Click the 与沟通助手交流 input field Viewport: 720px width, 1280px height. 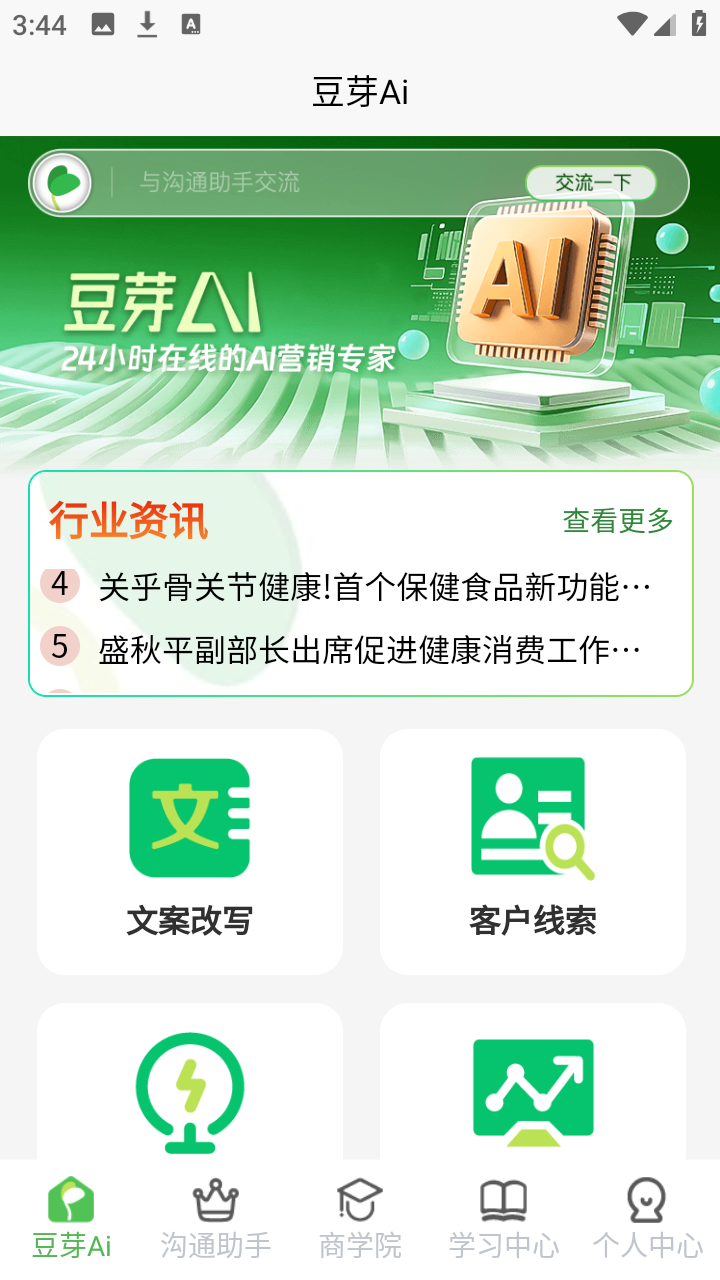pos(300,183)
